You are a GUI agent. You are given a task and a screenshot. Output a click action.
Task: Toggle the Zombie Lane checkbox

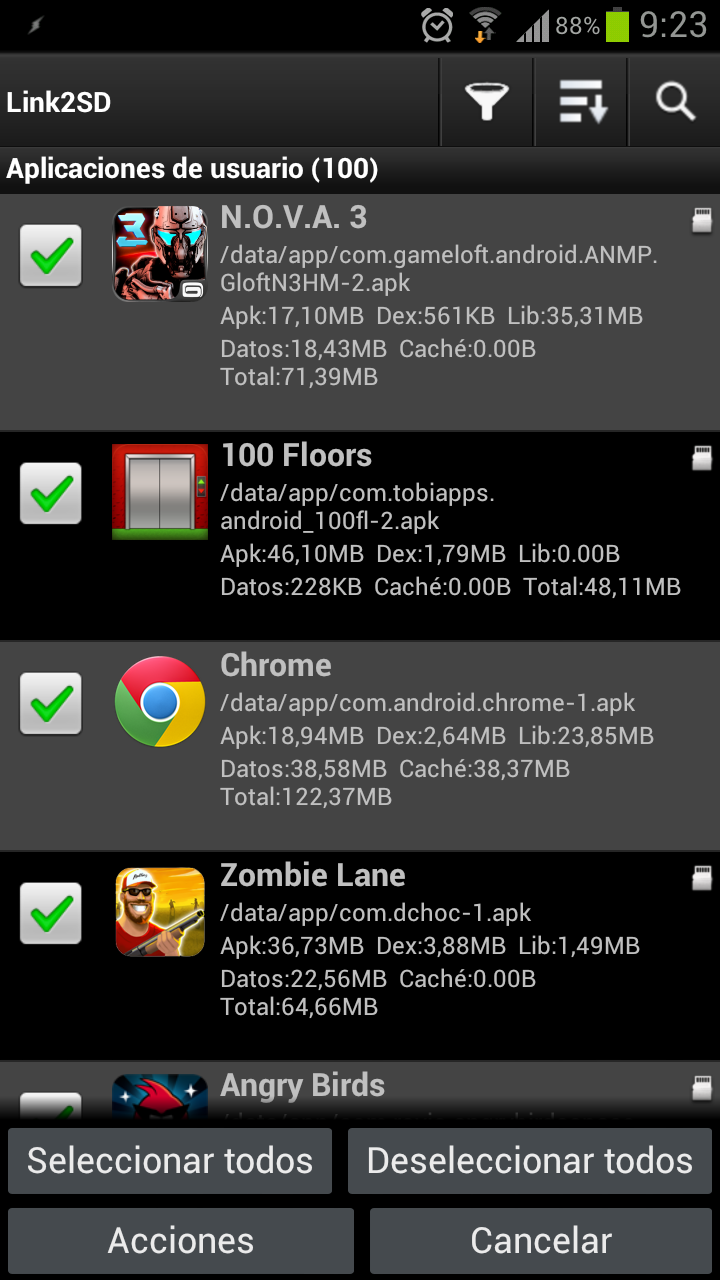point(51,913)
